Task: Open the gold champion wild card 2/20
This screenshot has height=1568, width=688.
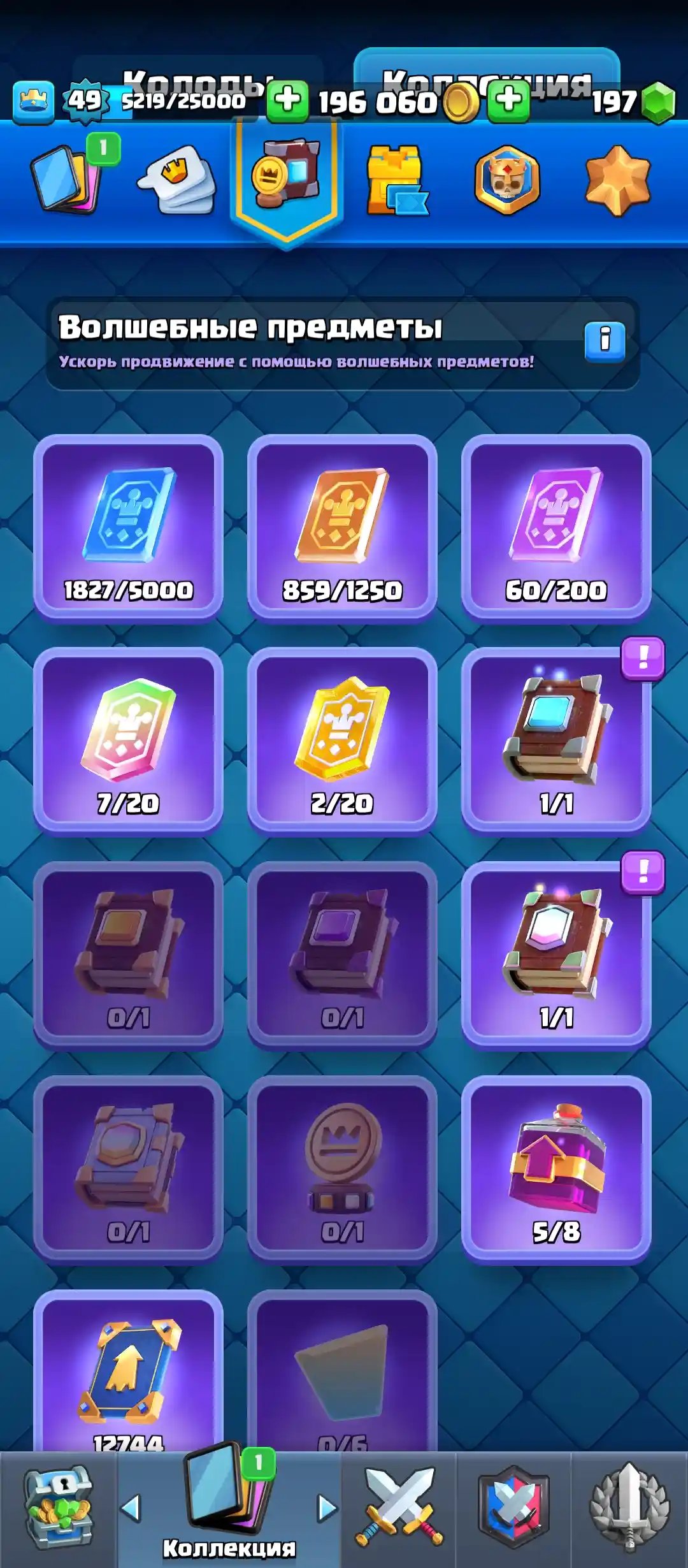Action: pyautogui.click(x=342, y=740)
